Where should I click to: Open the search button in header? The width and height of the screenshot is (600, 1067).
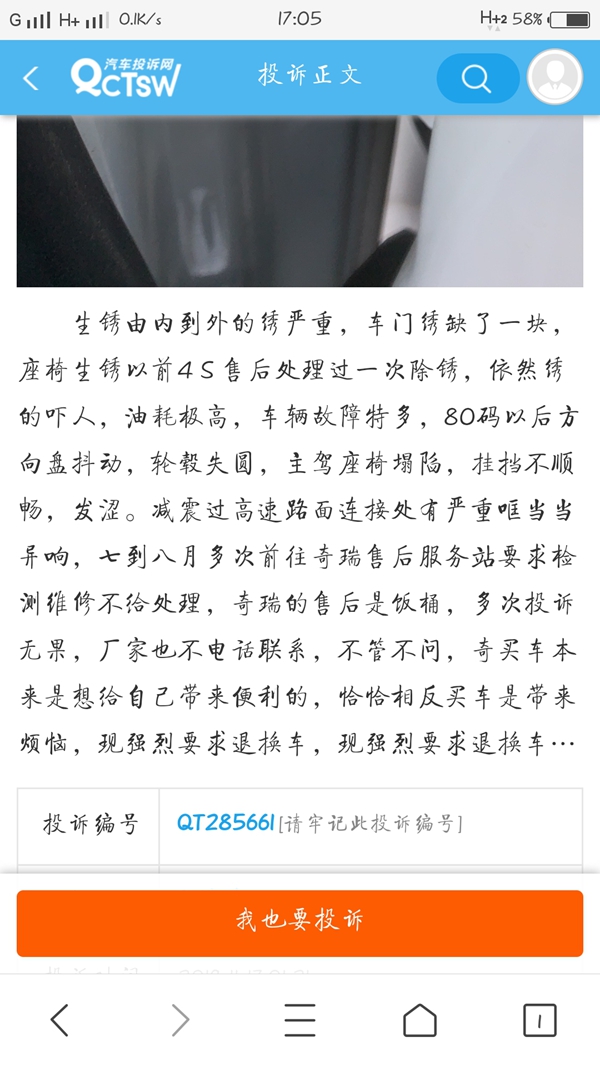point(478,78)
